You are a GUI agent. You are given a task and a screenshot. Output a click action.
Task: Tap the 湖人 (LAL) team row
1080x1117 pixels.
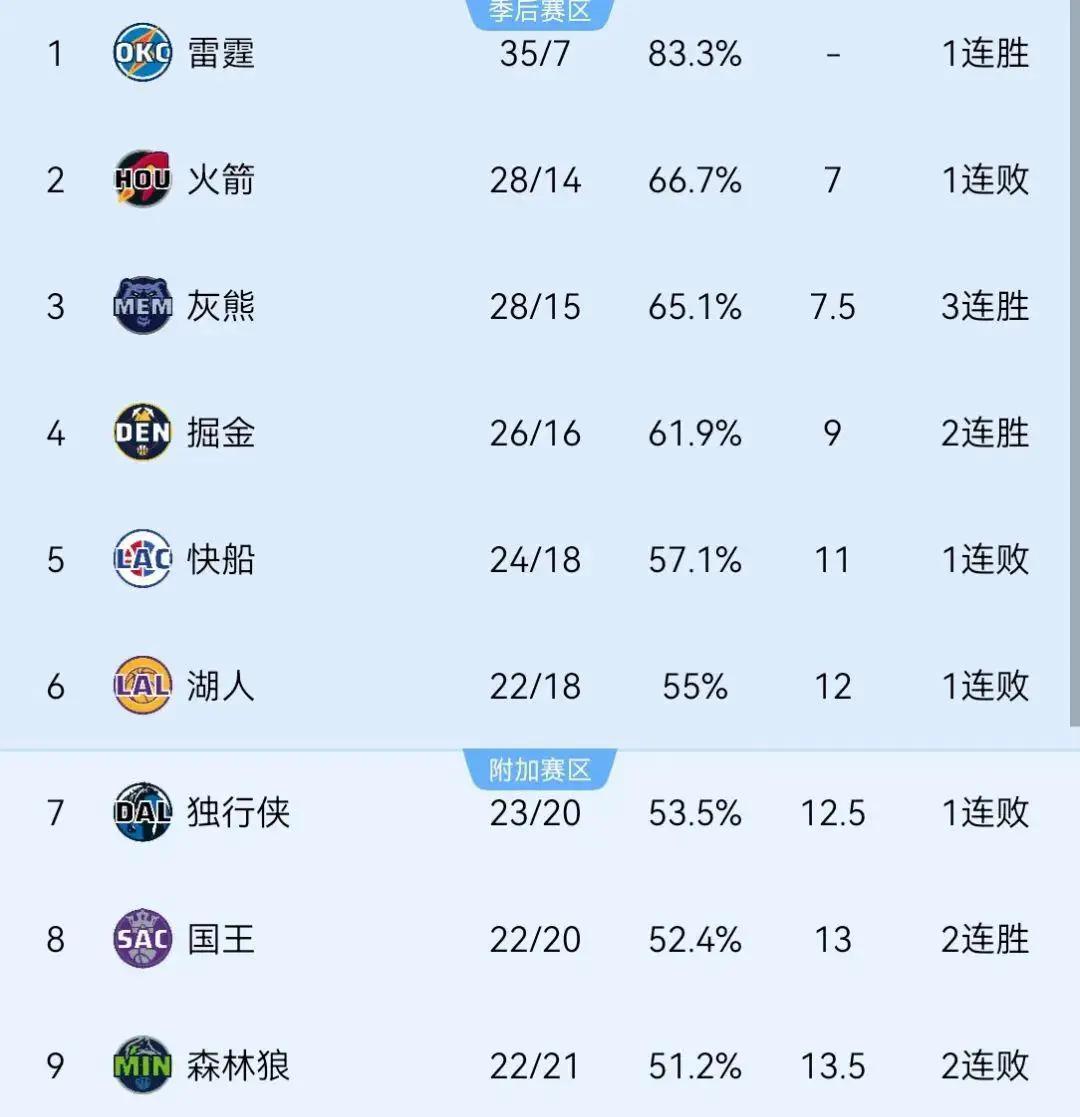221,686
